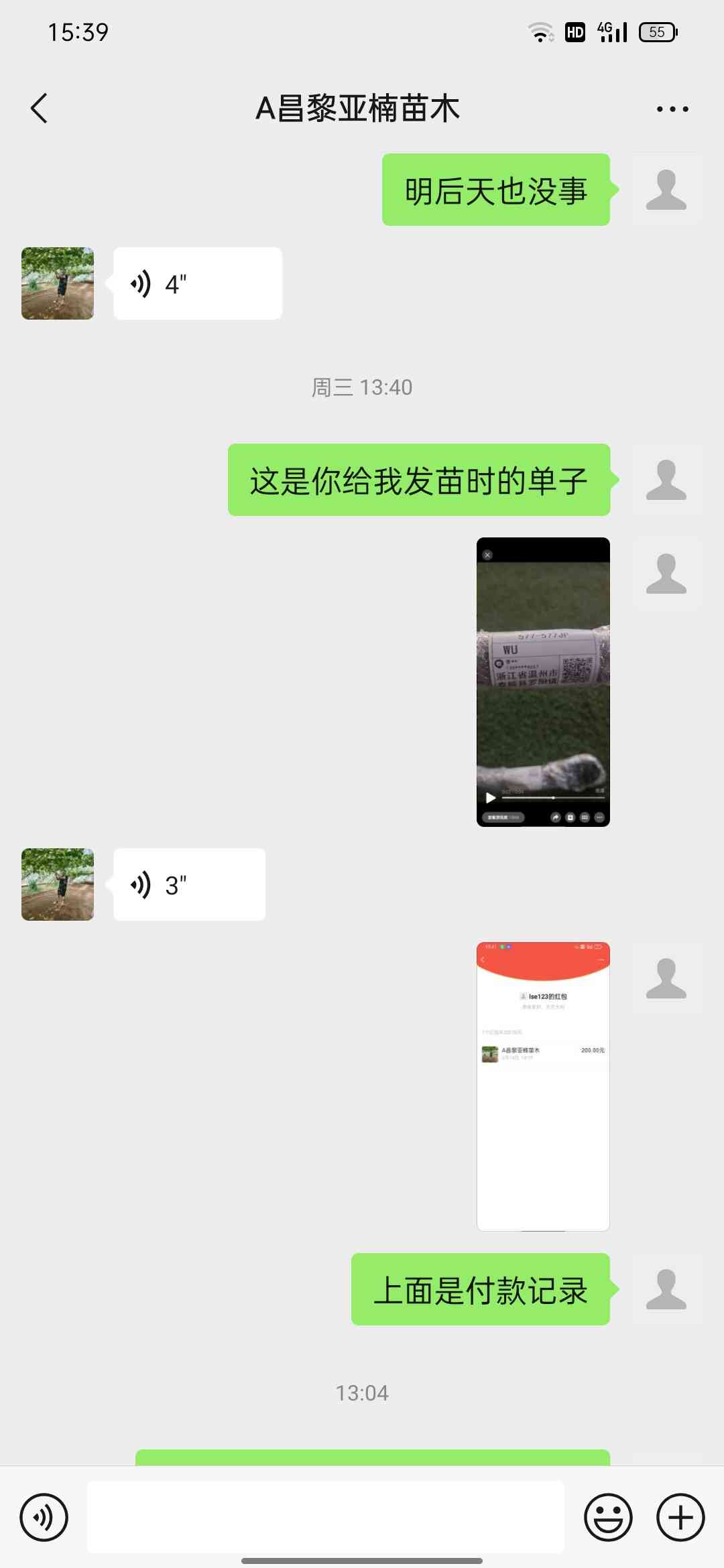This screenshot has height=1568, width=724.
Task: Tap the message text field
Action: [x=326, y=1517]
